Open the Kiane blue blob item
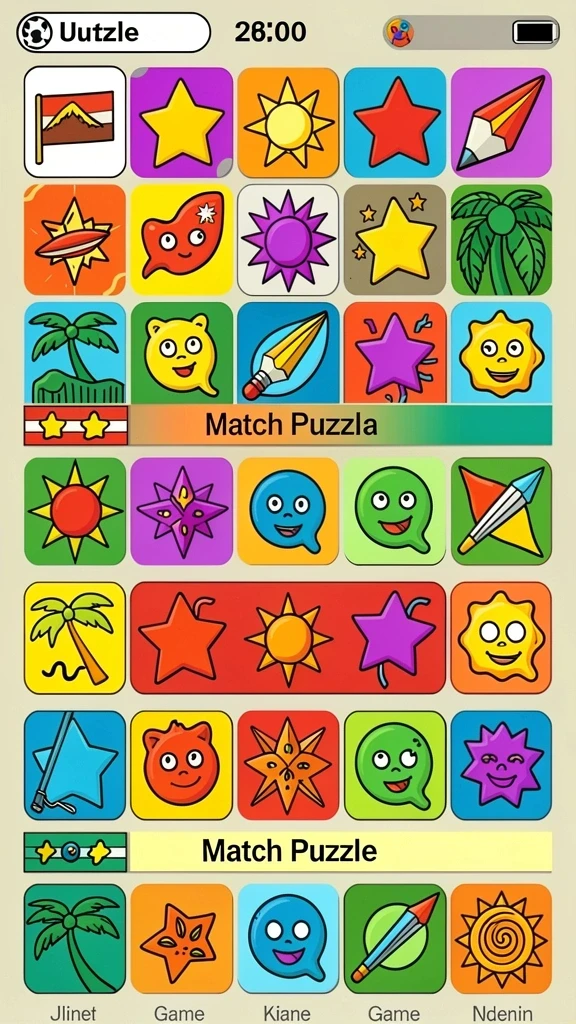 point(288,938)
